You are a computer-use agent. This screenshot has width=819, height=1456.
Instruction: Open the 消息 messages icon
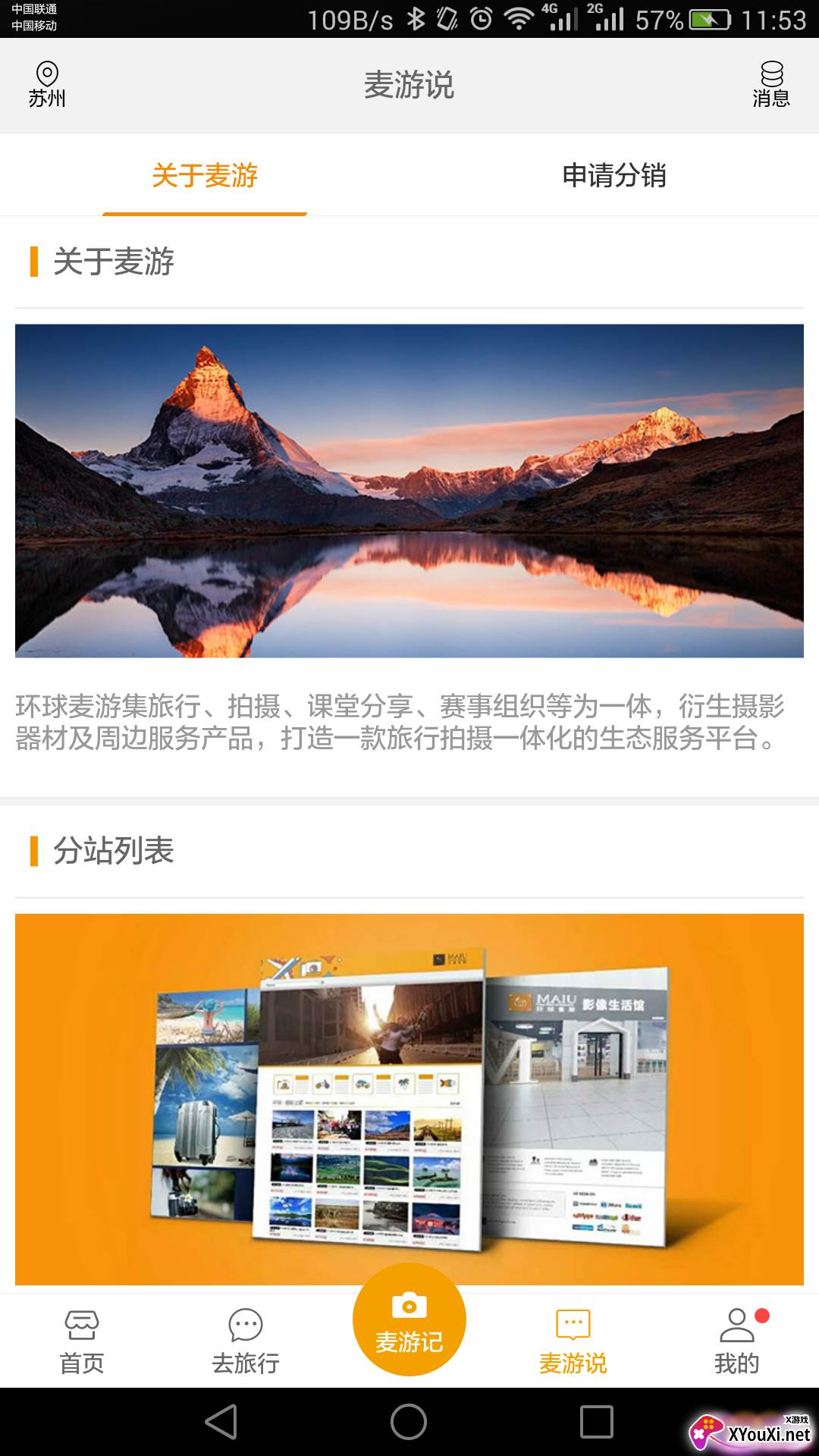(771, 85)
